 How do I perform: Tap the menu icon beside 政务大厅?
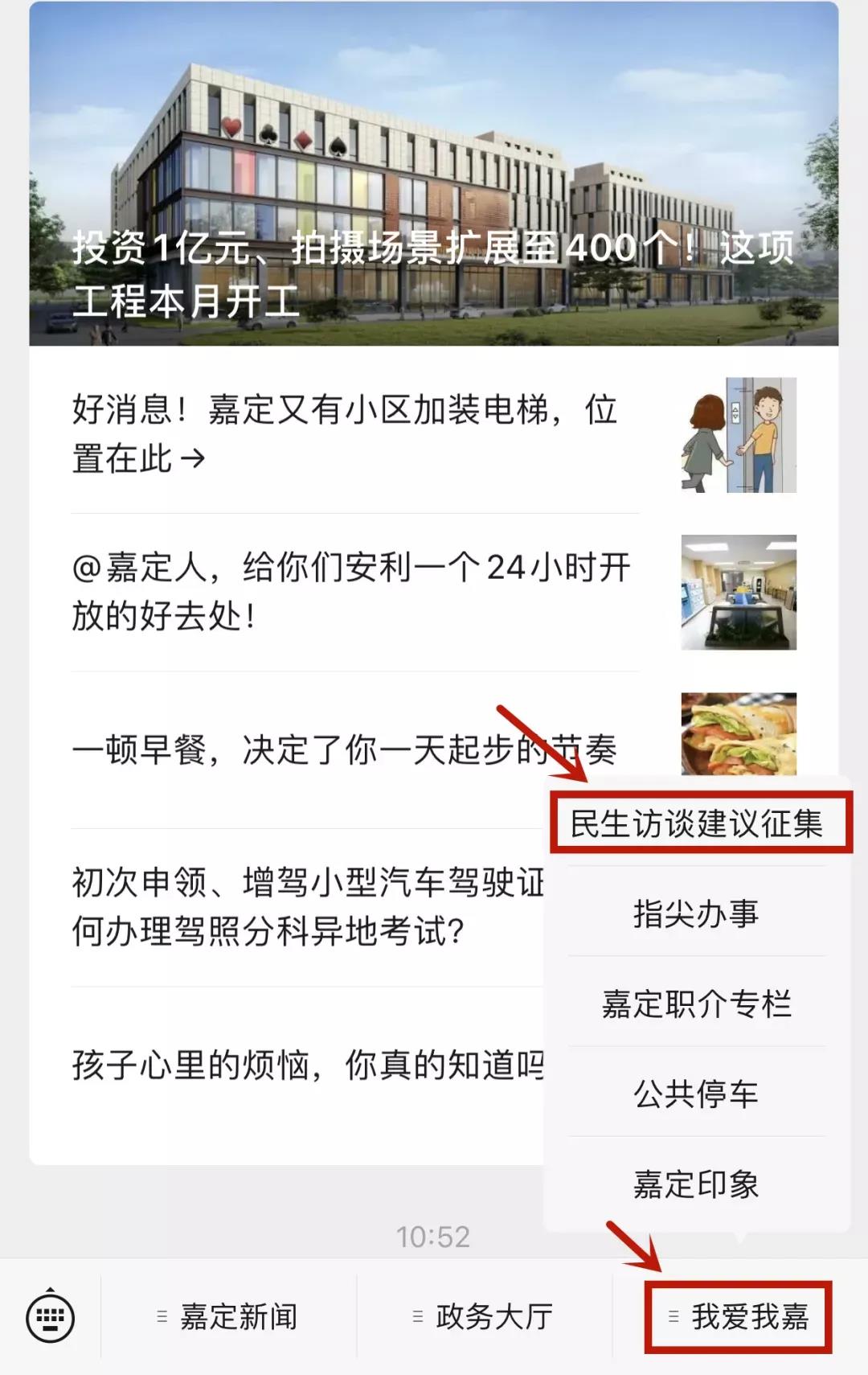(417, 1315)
